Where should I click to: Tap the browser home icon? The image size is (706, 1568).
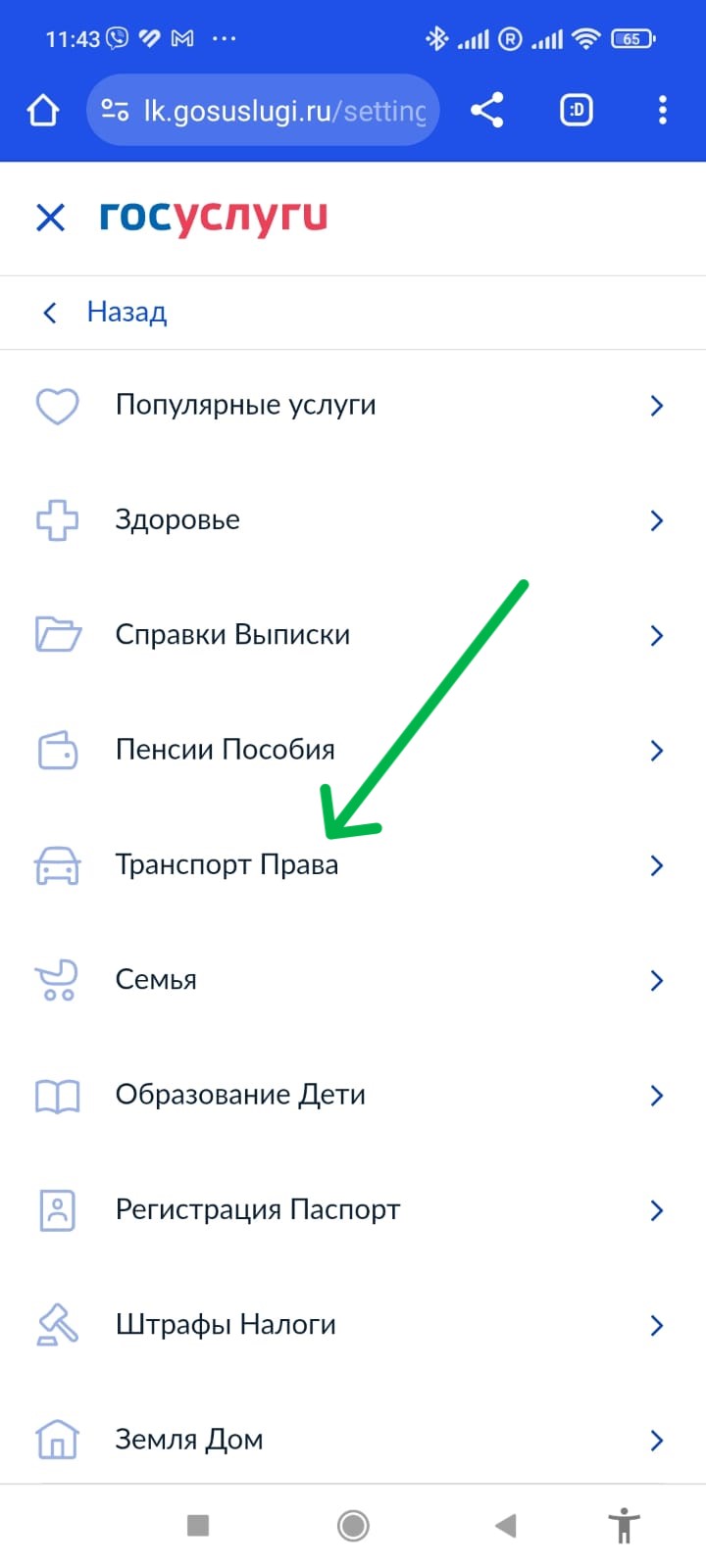coord(43,110)
